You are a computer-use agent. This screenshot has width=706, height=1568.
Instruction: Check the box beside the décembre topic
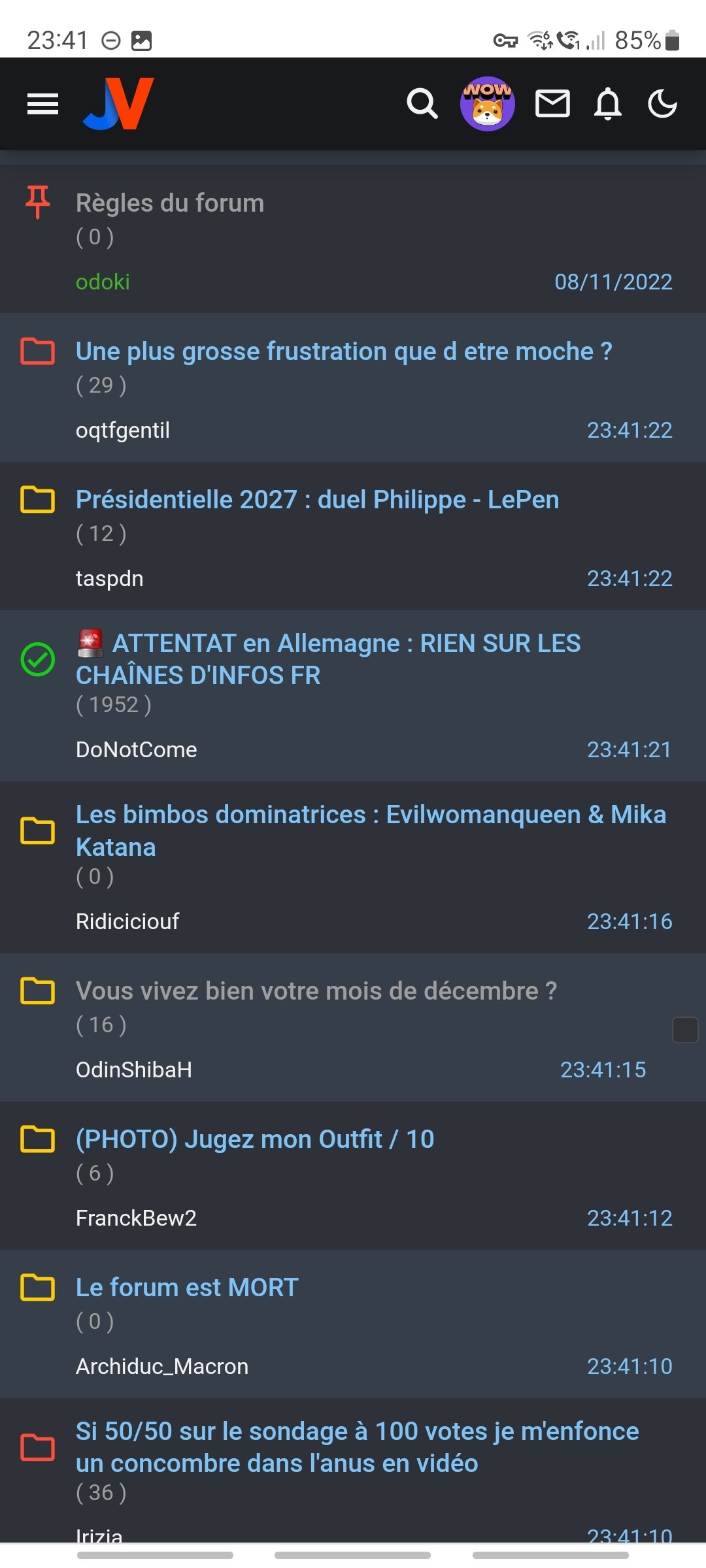685,1030
